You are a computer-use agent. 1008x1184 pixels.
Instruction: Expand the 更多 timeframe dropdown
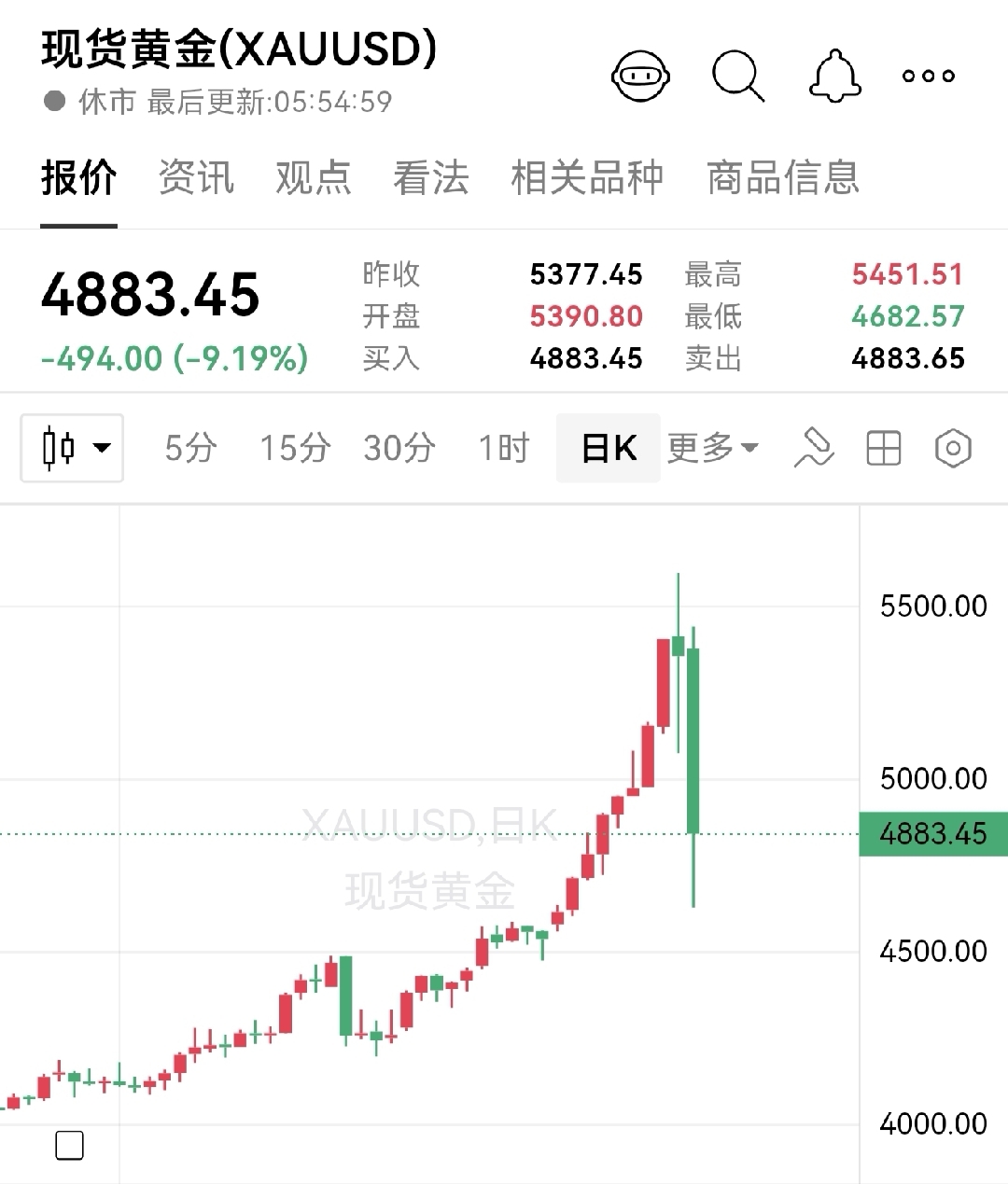[x=712, y=449]
